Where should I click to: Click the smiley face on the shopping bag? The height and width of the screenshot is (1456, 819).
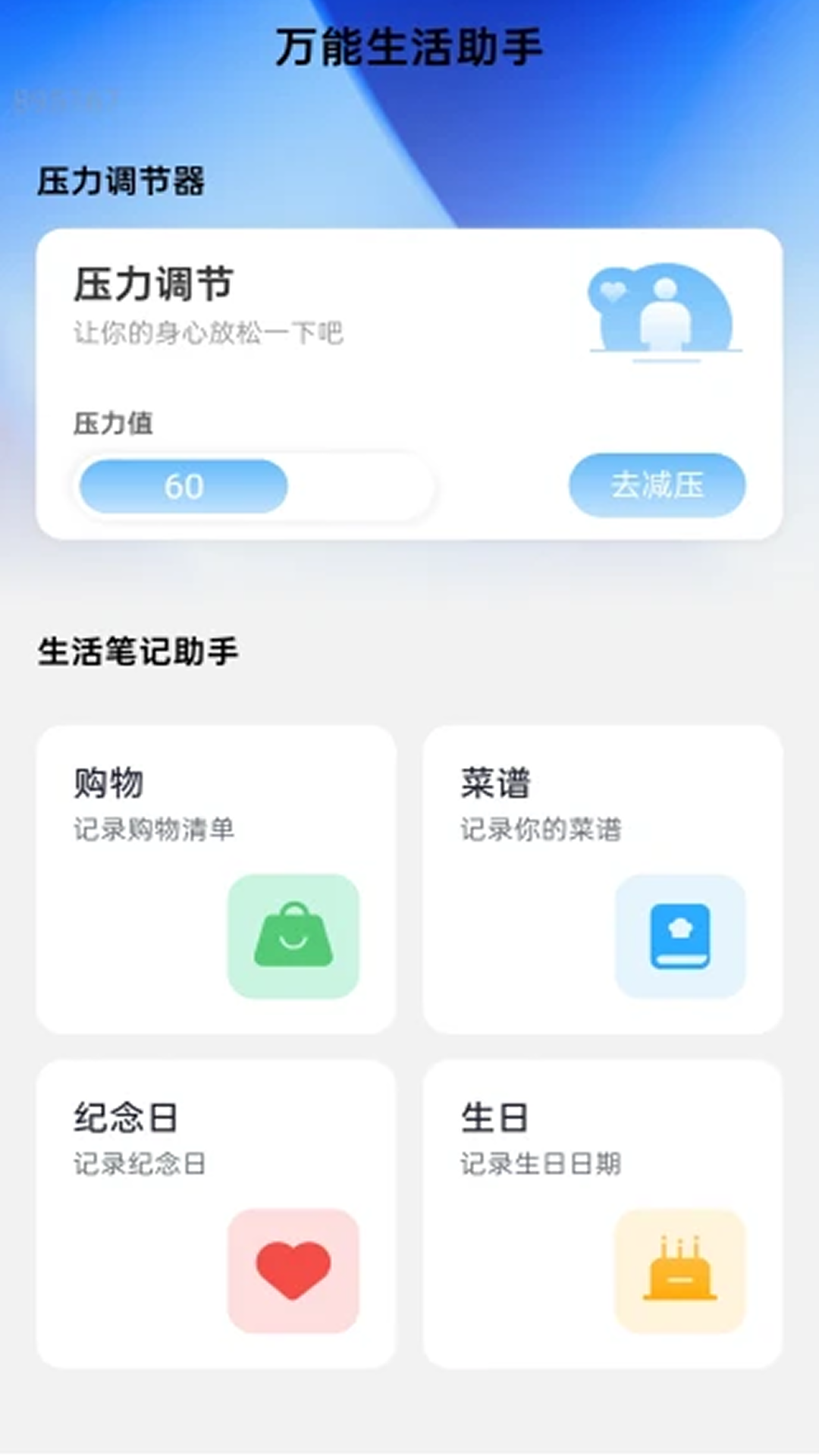294,940
